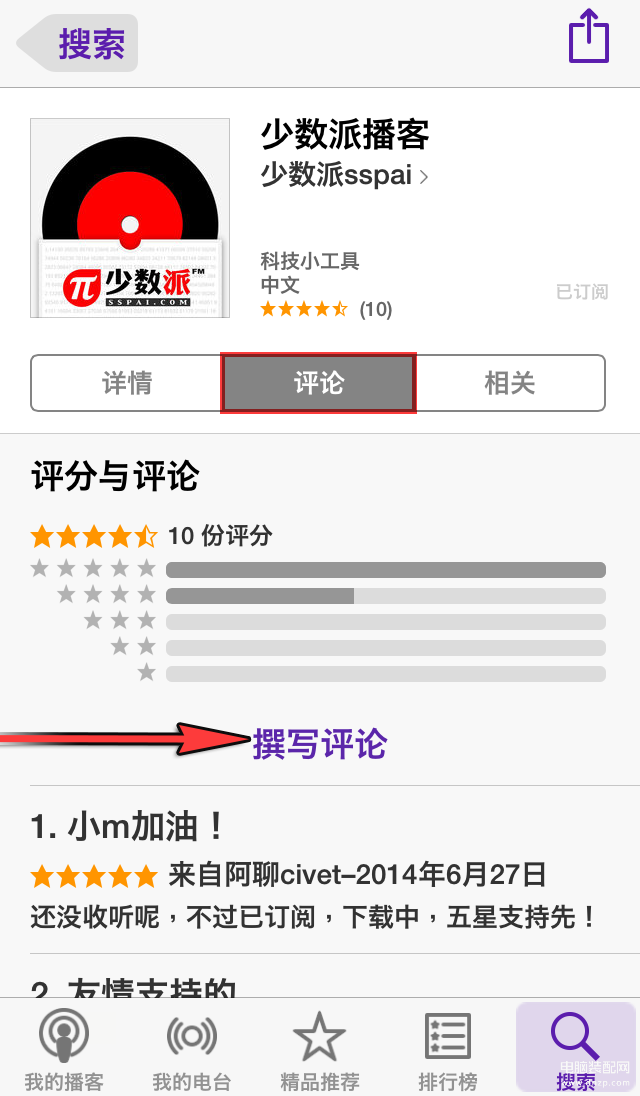Select the 评论 tab
640x1096 pixels.
319,383
